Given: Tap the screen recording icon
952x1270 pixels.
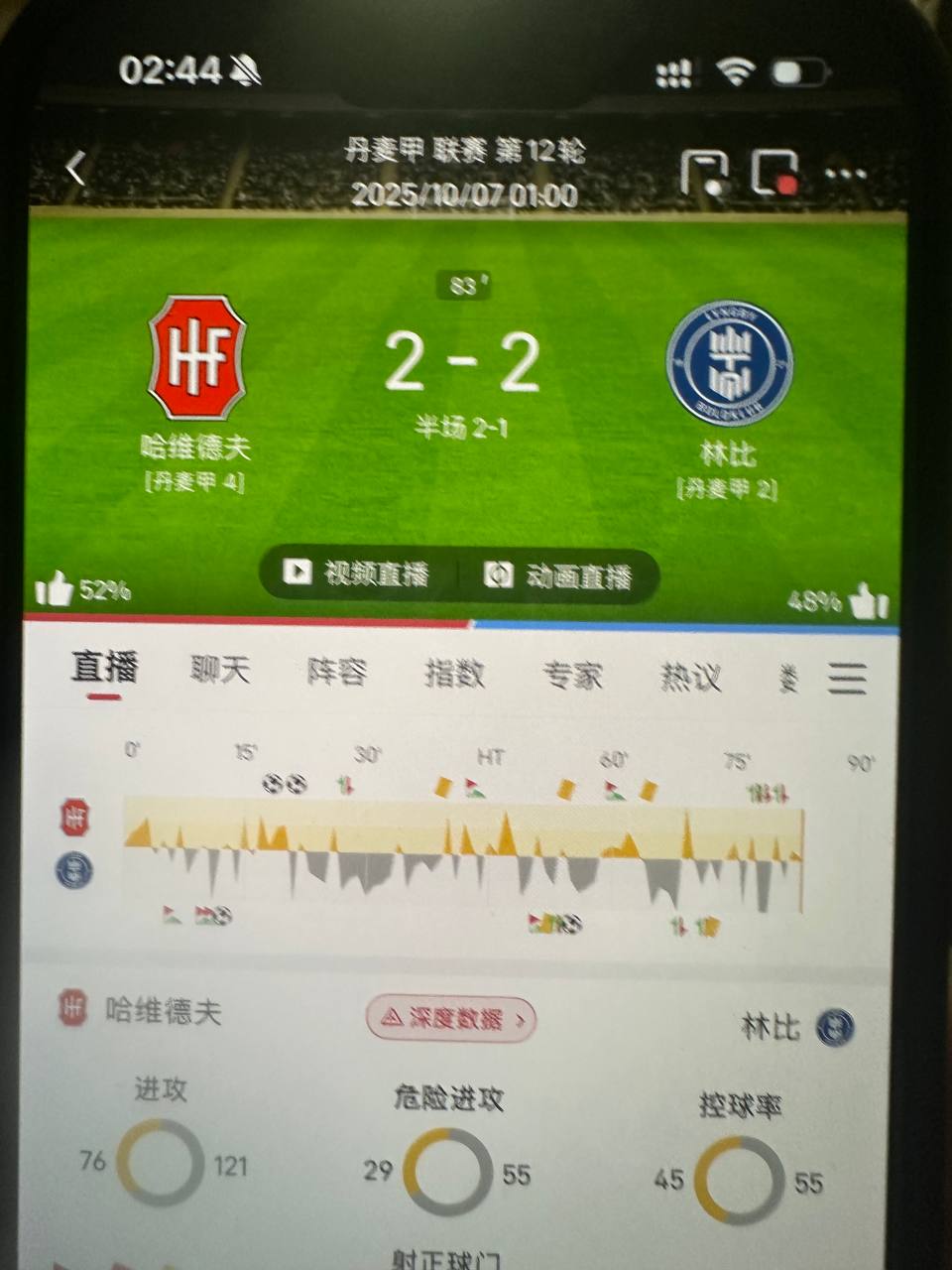Looking at the screenshot, I should coord(774,173).
